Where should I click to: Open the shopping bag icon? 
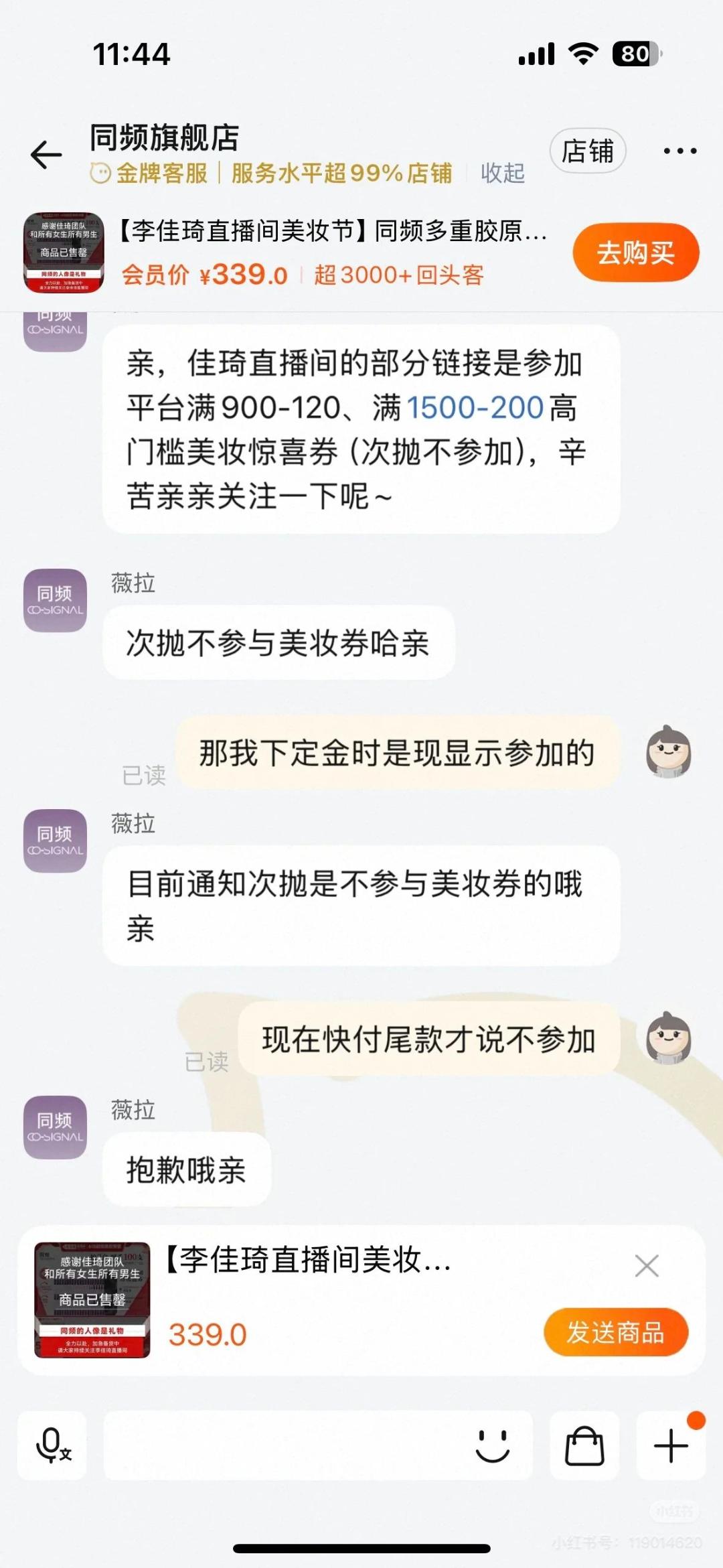[584, 1445]
